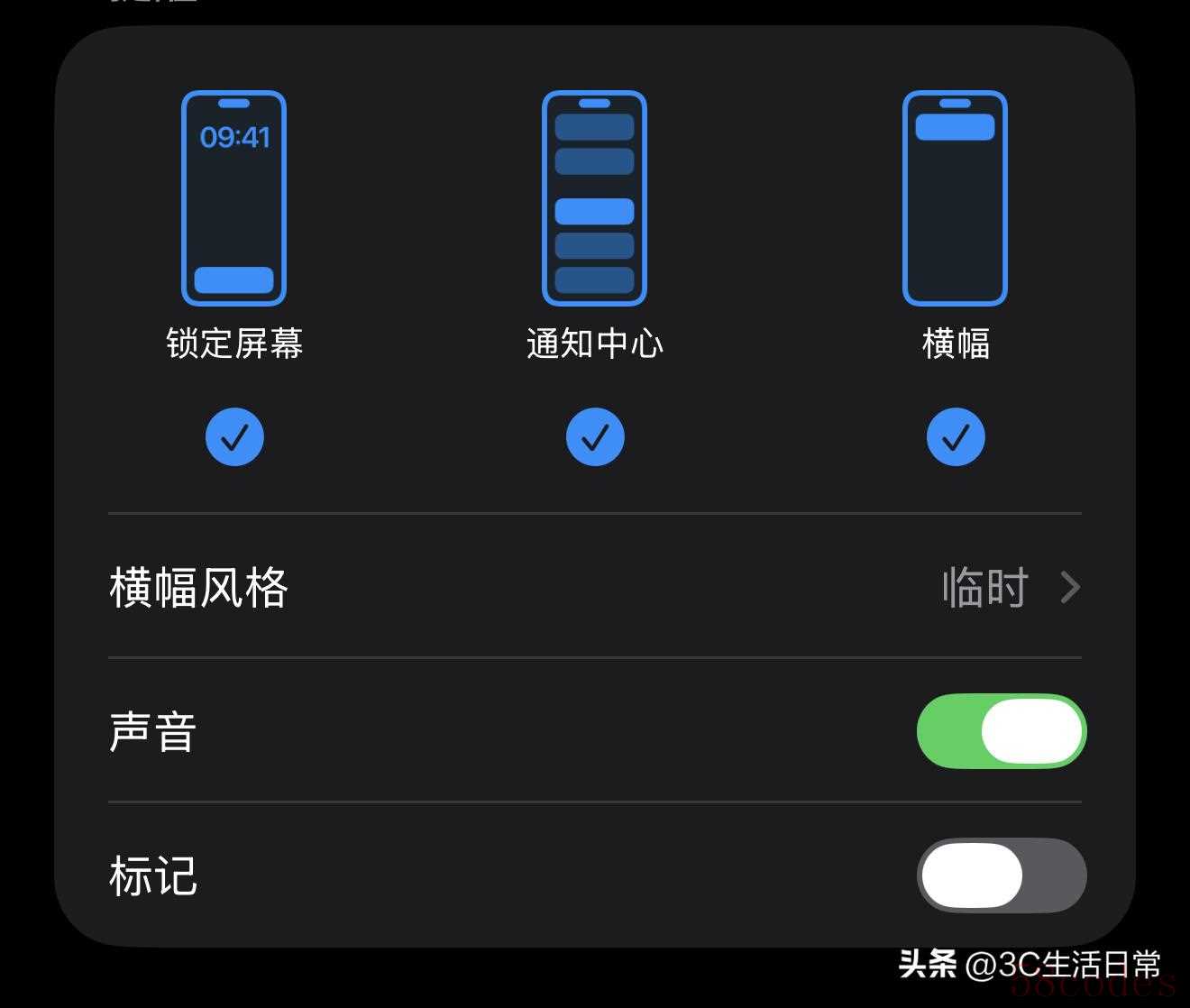Enable the 标记 switch
Viewport: 1190px width, 1008px height.
click(1001, 875)
